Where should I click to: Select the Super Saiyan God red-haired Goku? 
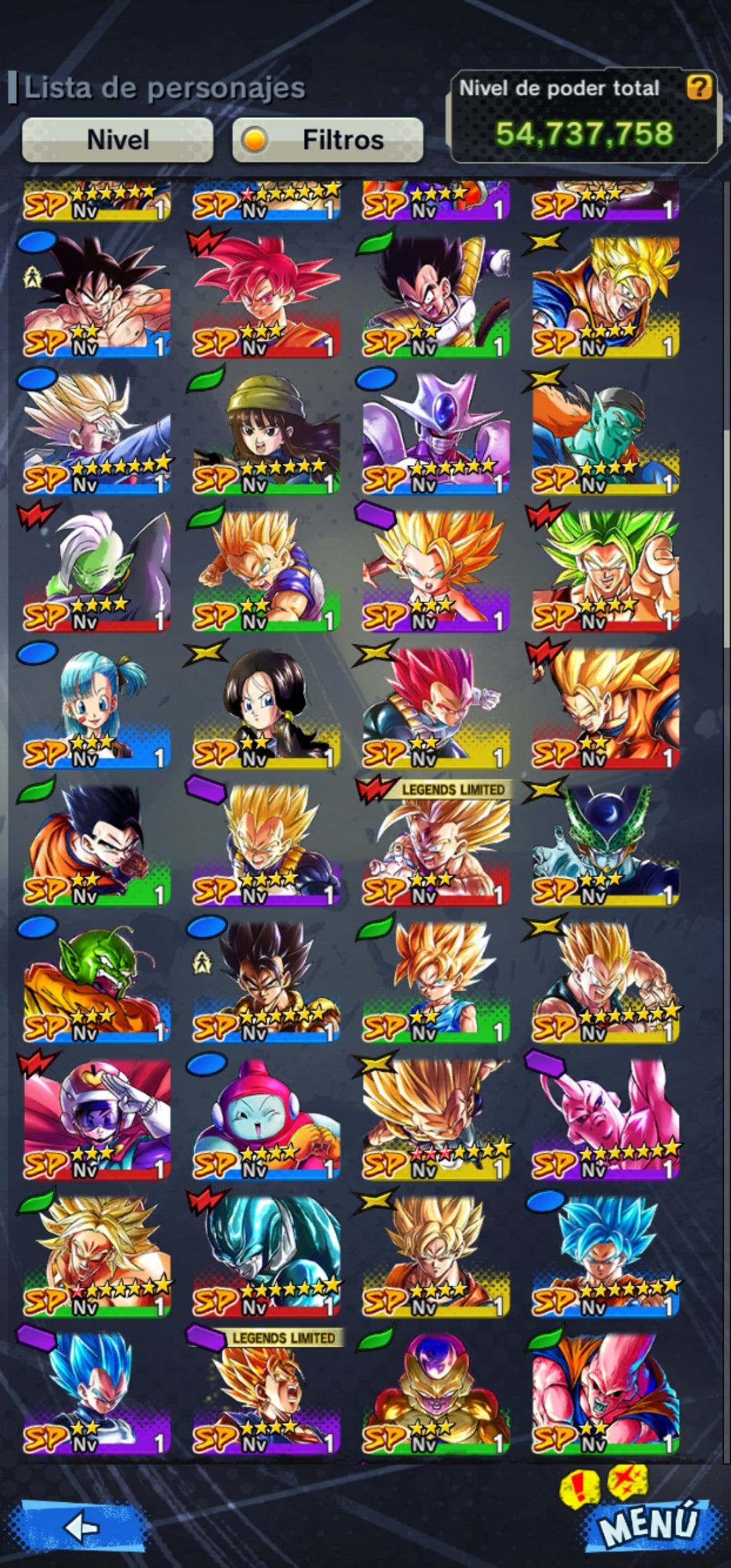tap(265, 296)
